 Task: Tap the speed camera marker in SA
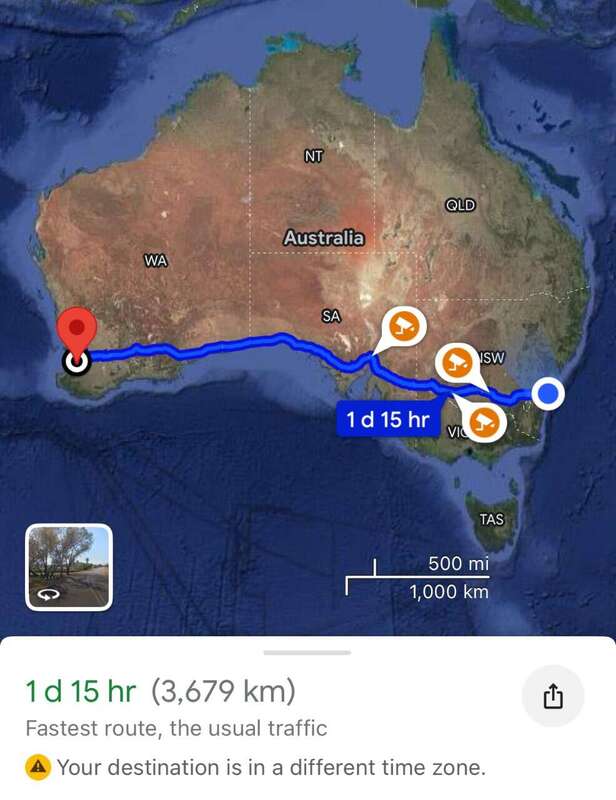(403, 326)
